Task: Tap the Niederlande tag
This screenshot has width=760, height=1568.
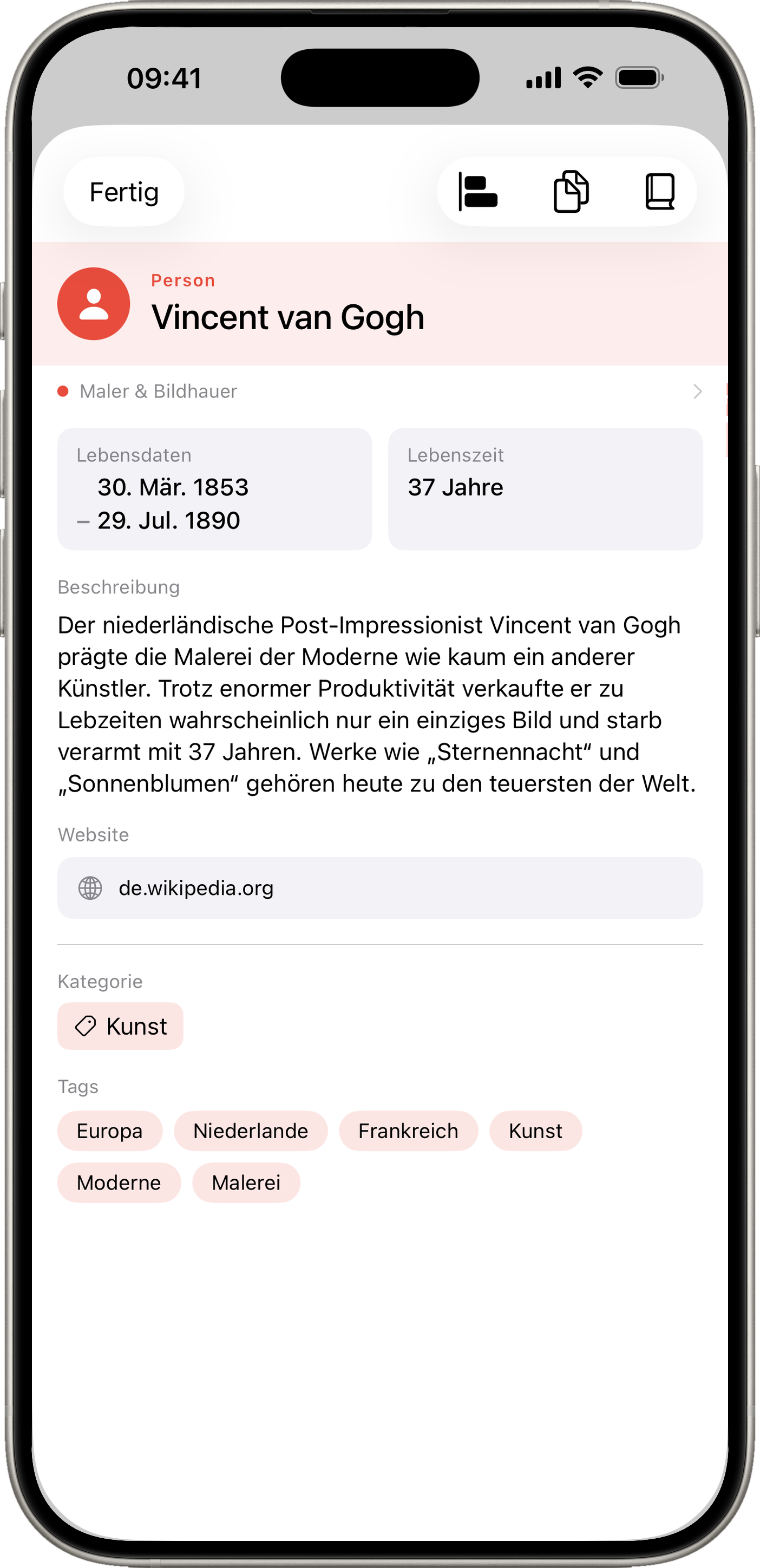Action: (251, 1131)
